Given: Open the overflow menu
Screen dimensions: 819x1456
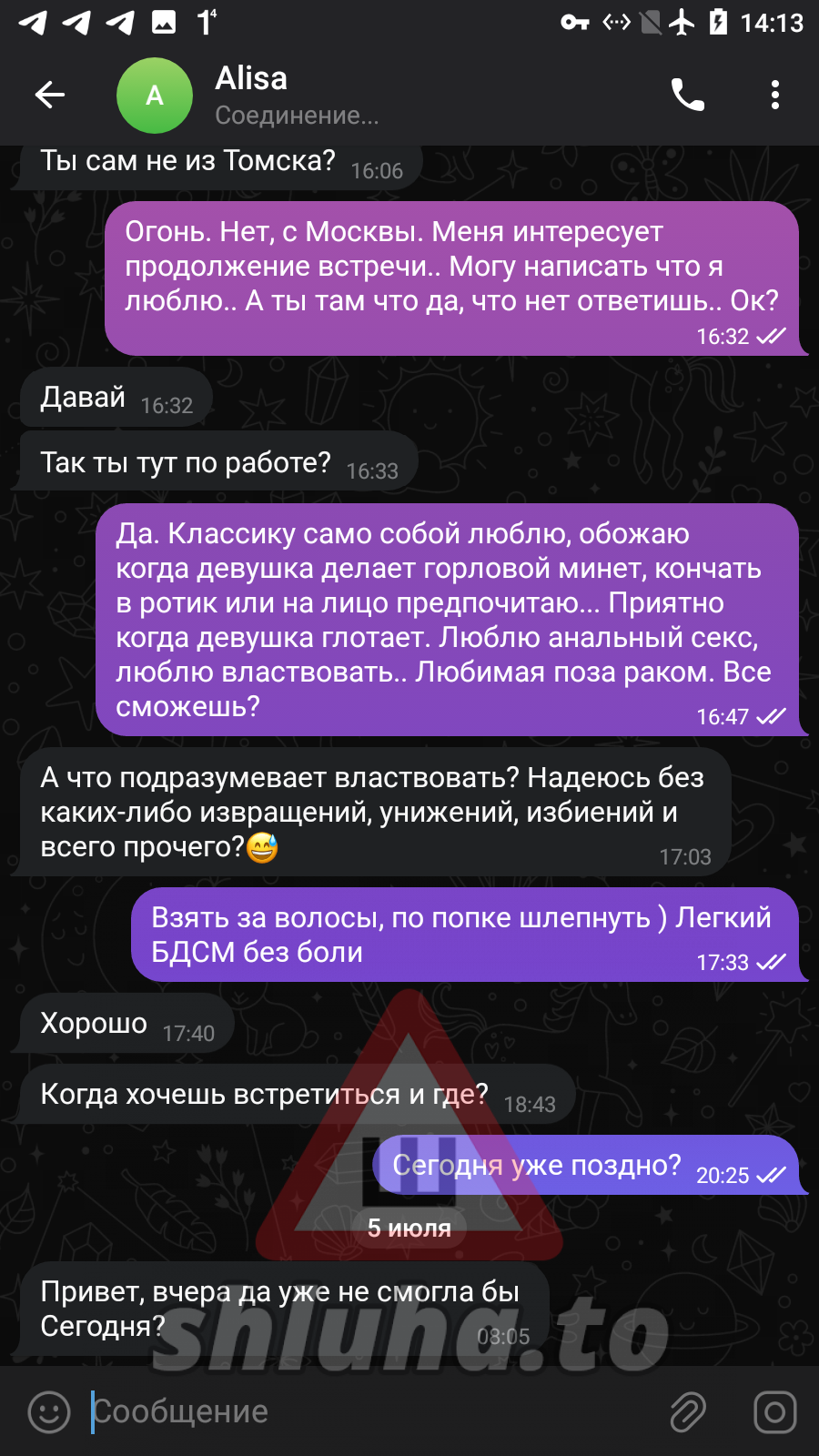Looking at the screenshot, I should pos(774,95).
